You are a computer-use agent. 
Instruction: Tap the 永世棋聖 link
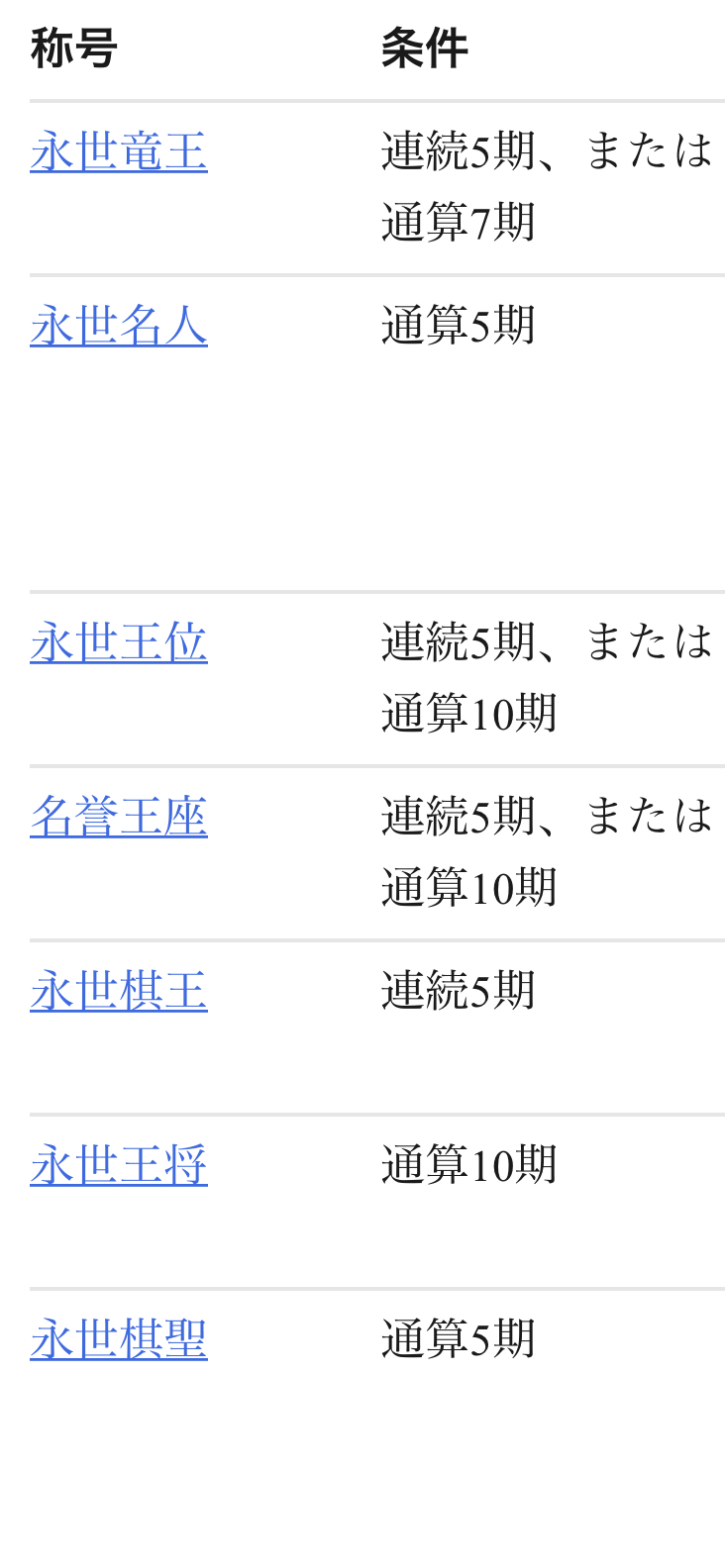pos(119,1340)
